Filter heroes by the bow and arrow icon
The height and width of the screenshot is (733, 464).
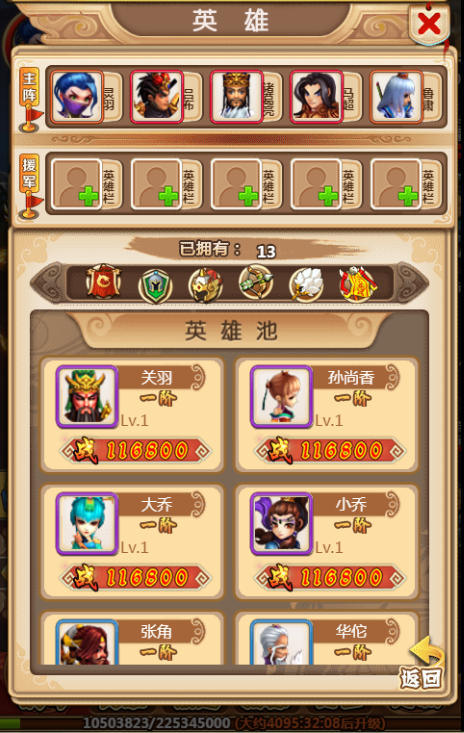256,282
